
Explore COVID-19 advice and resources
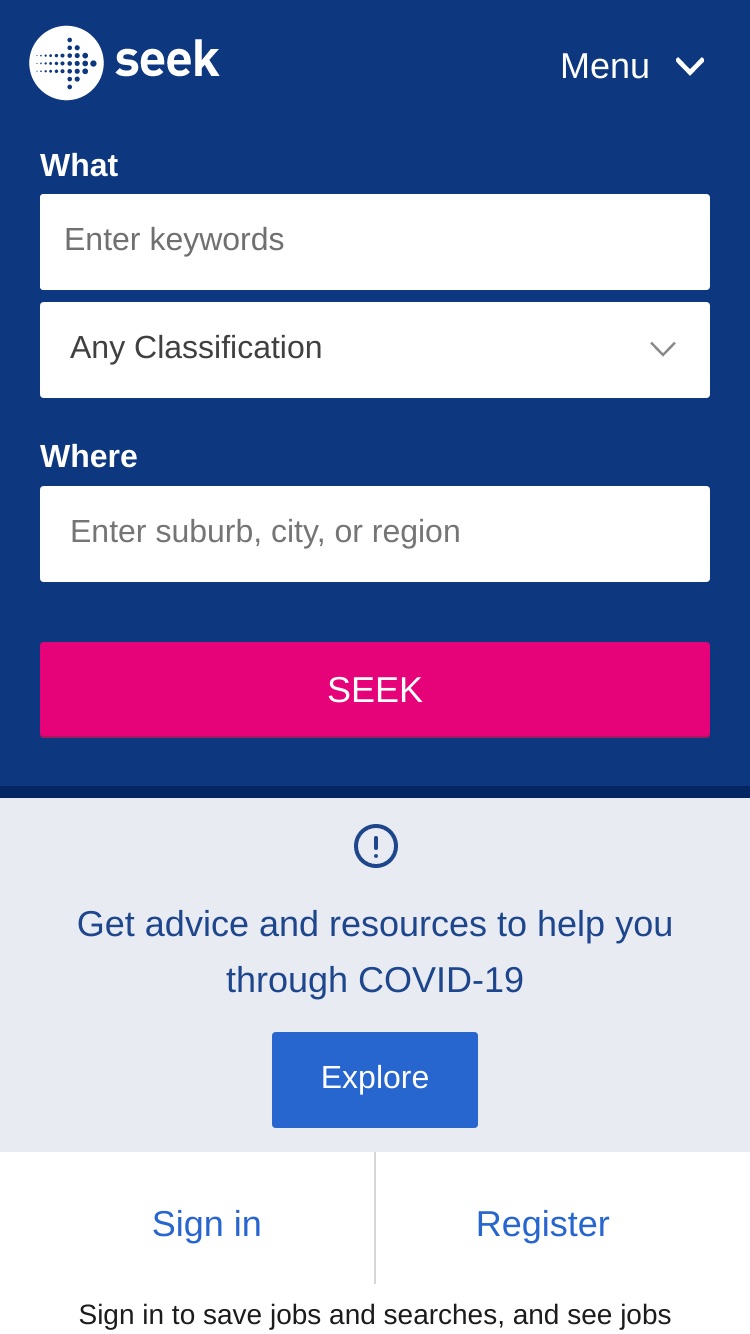point(375,1080)
